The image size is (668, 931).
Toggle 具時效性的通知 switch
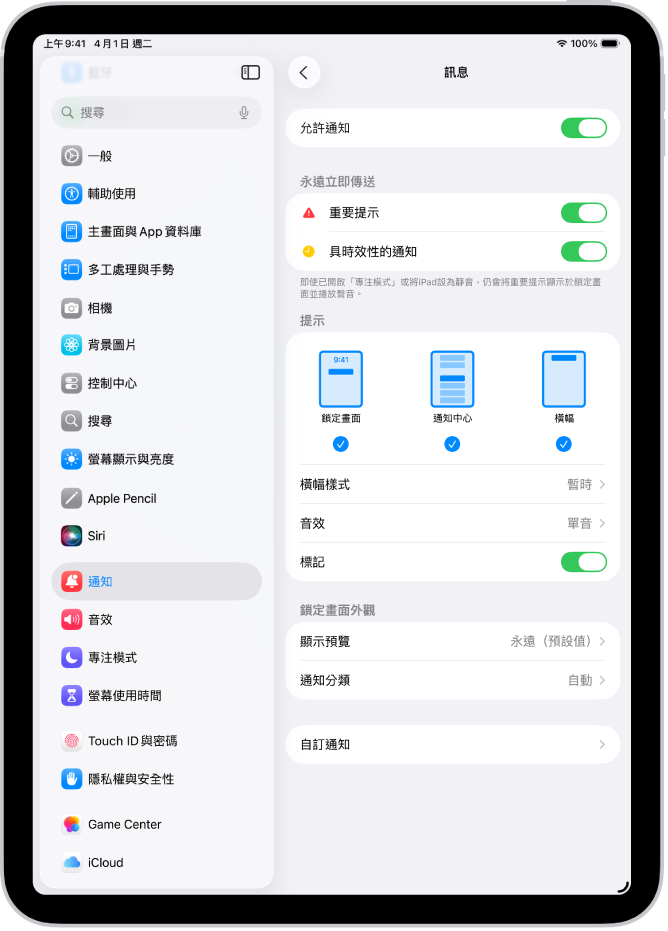(x=583, y=251)
